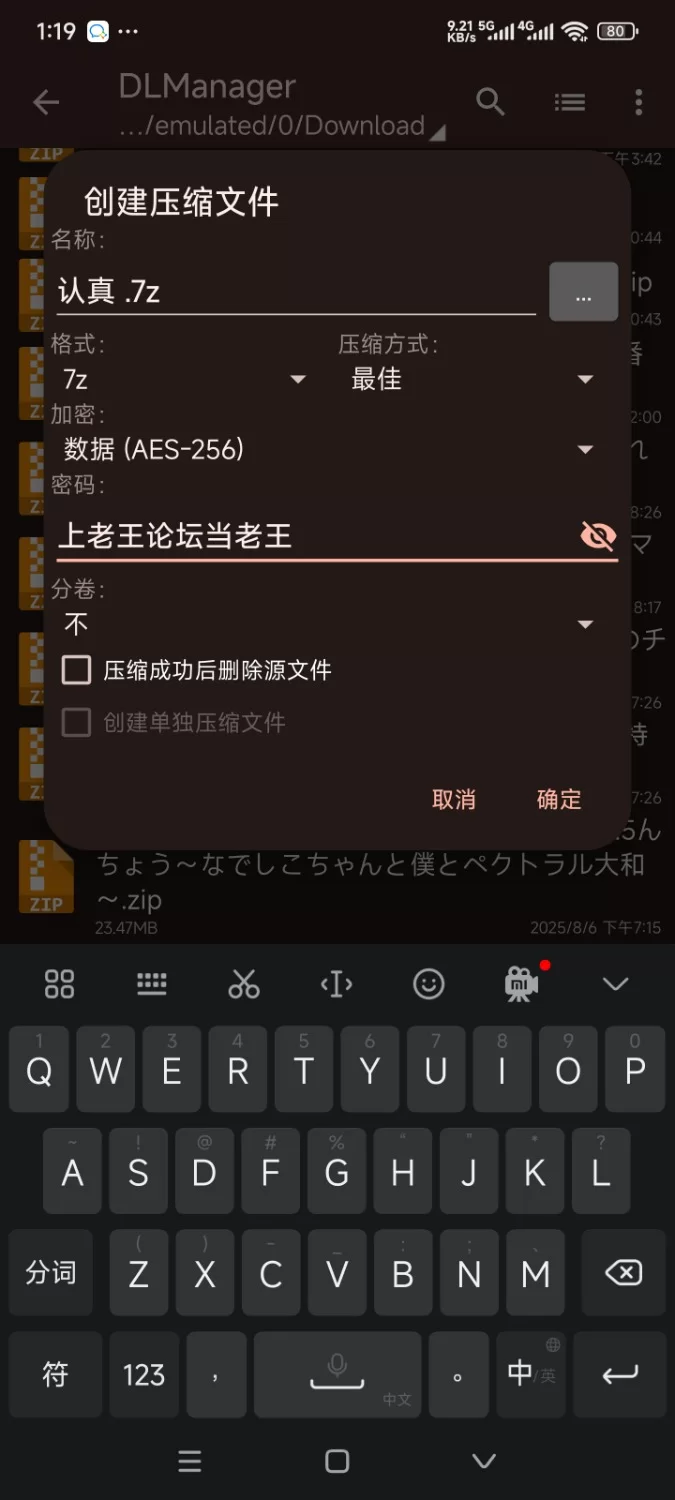675x1500 pixels.
Task: Toggle password visibility eye icon
Action: (x=598, y=537)
